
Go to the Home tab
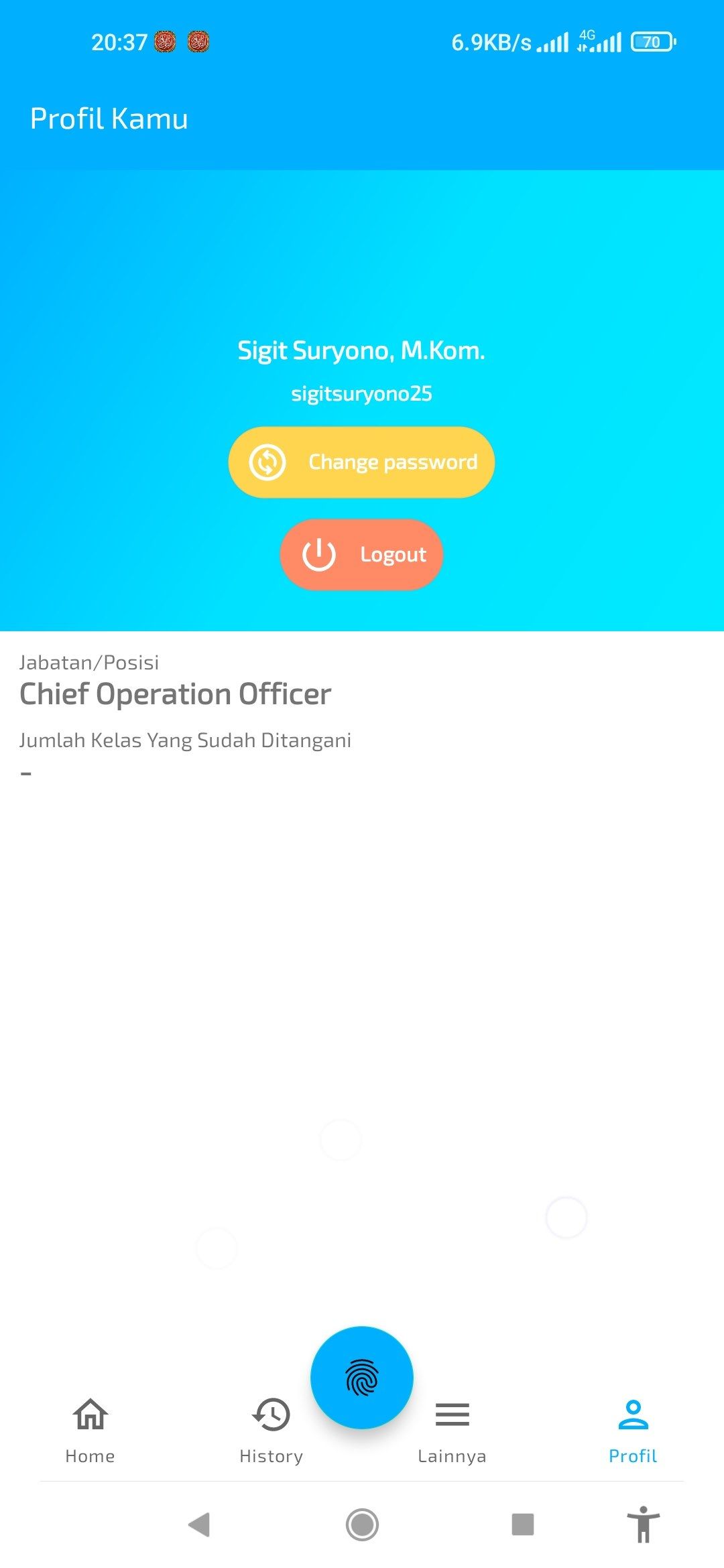tap(90, 1431)
